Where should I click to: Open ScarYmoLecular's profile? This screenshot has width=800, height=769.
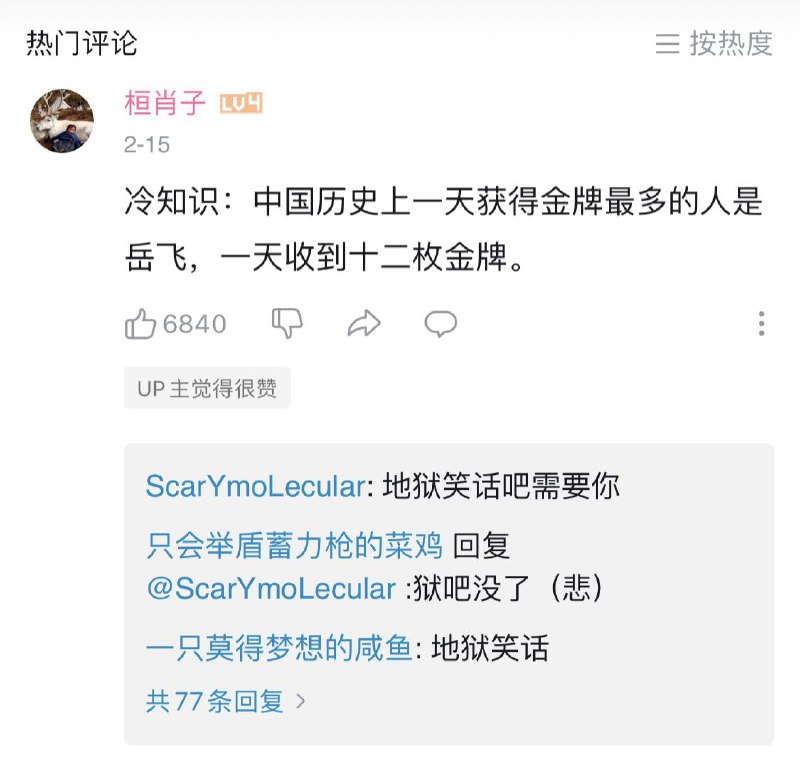click(254, 486)
